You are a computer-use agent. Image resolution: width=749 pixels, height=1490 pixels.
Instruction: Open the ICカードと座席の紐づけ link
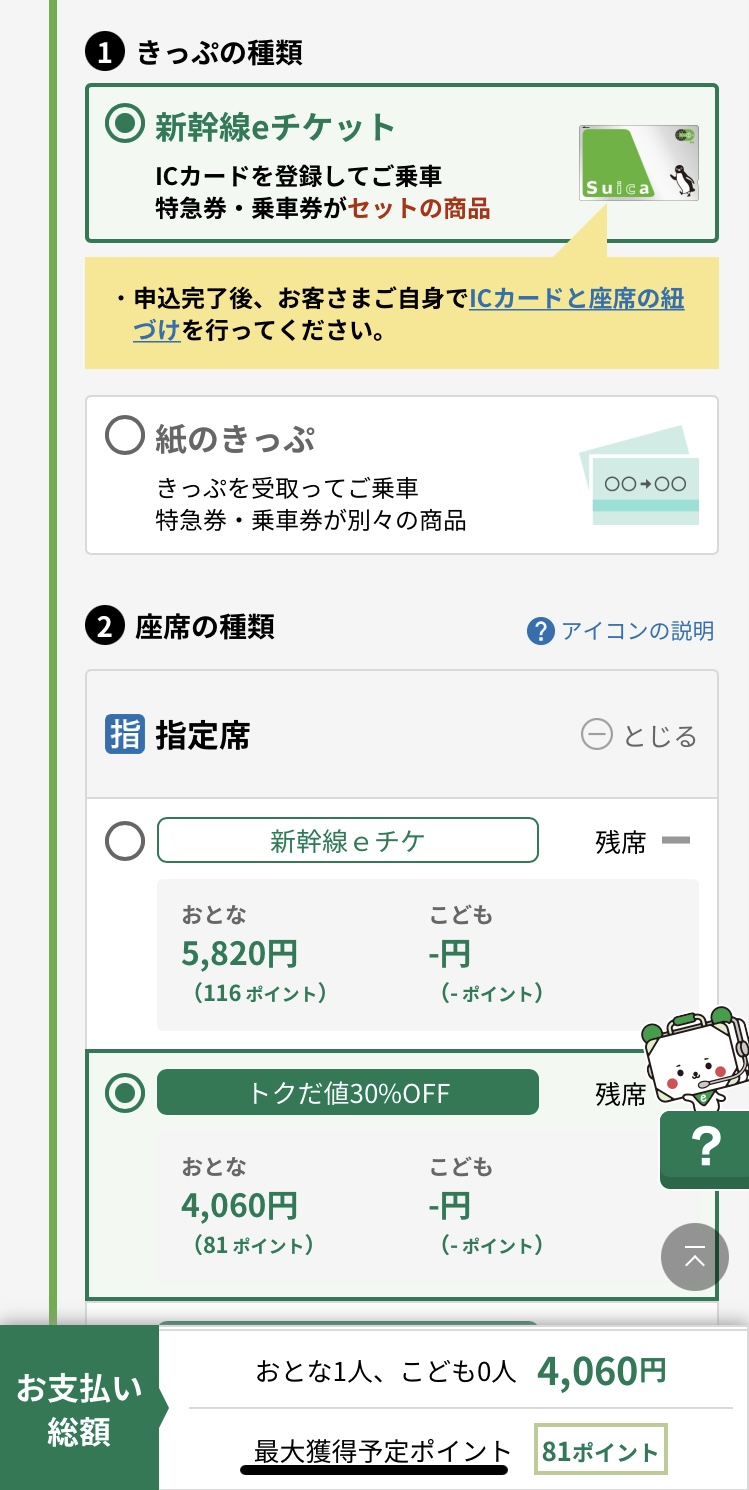(x=576, y=299)
